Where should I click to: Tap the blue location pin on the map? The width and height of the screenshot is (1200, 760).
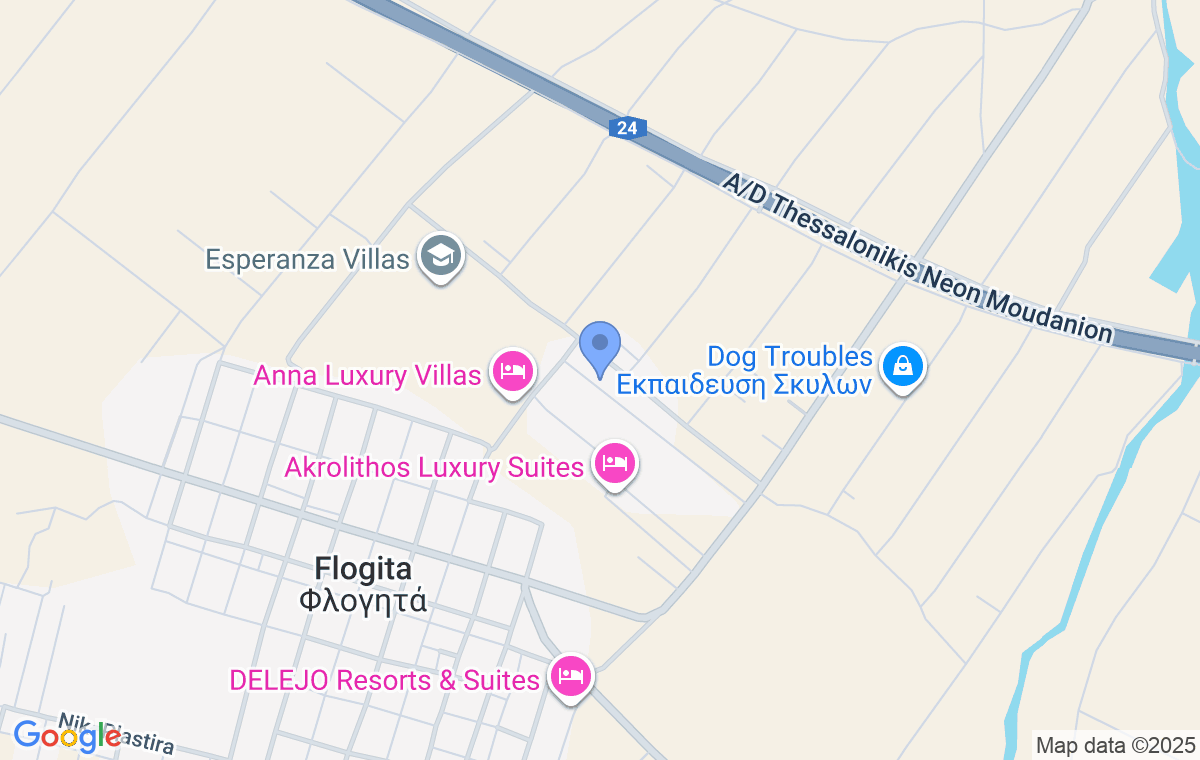coord(600,347)
